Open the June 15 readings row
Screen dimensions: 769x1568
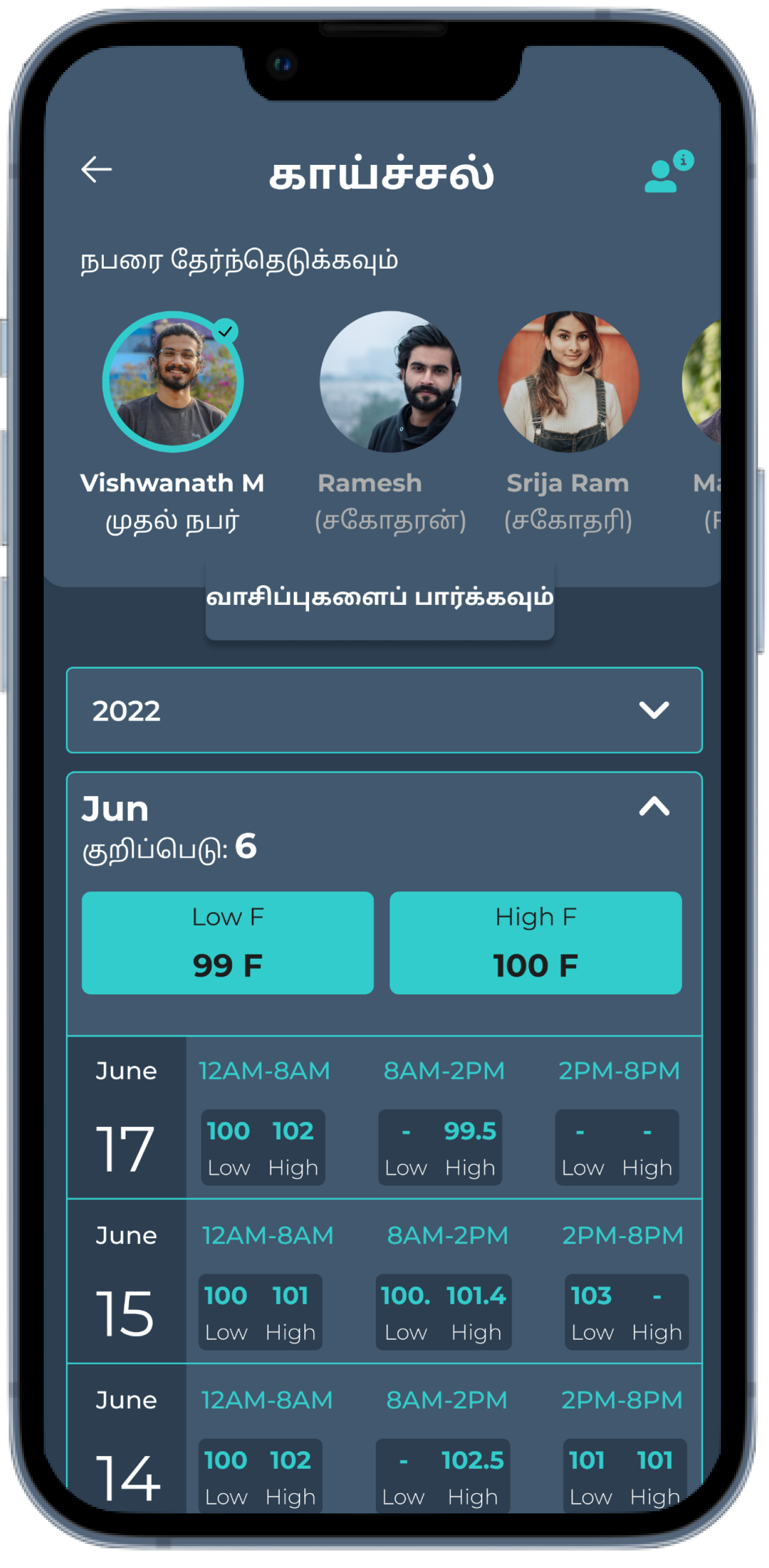tap(384, 1282)
